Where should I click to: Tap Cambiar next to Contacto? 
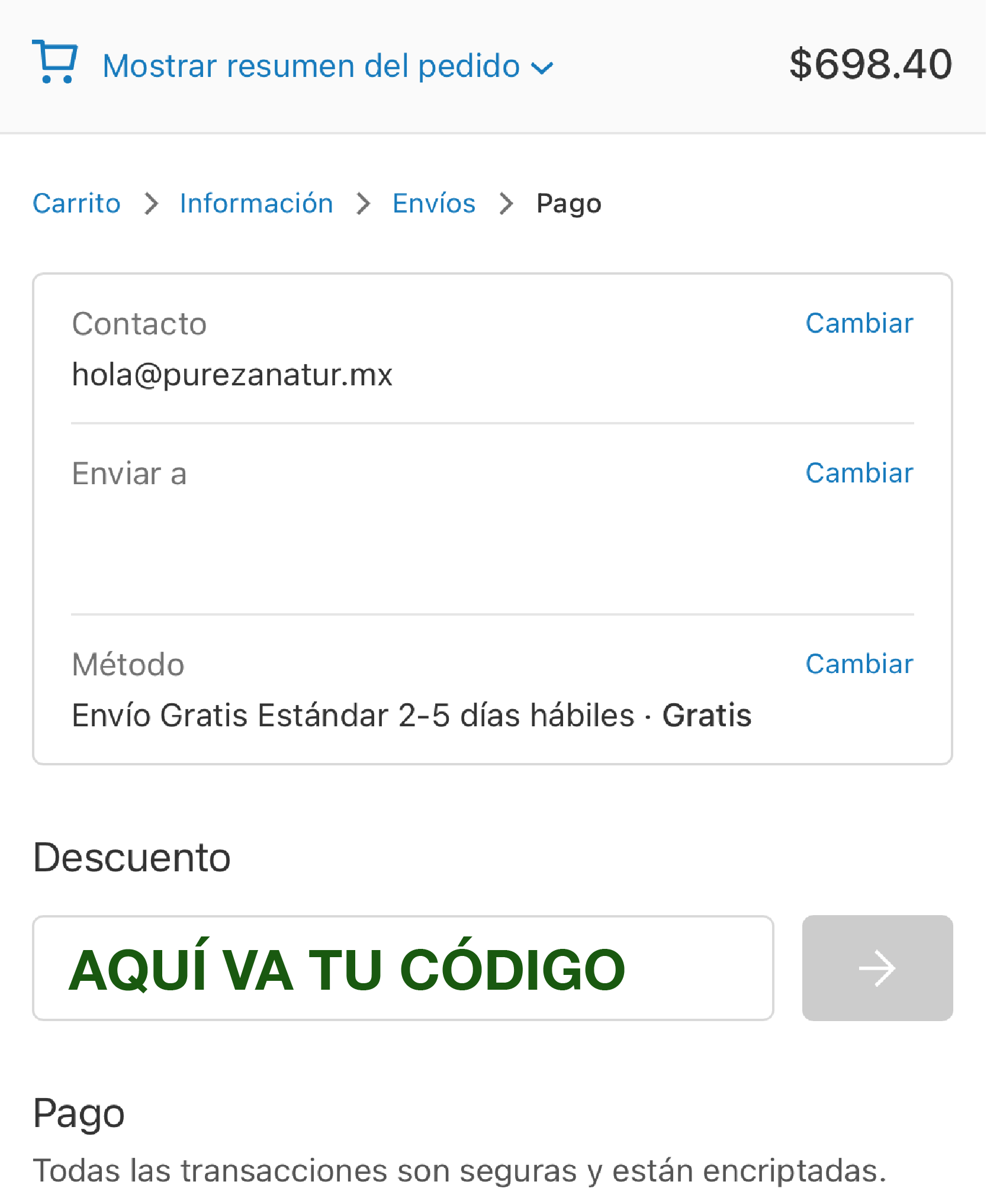point(859,324)
